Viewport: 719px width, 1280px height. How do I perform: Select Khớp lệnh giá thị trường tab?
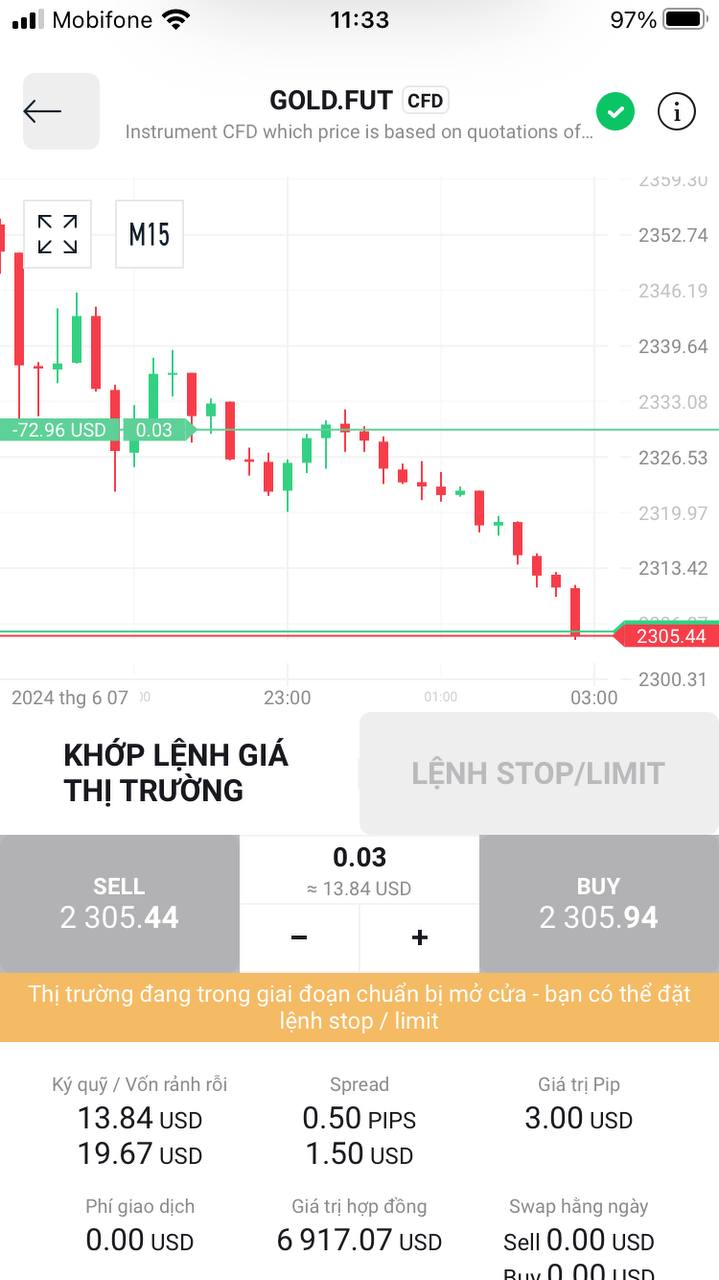[176, 773]
